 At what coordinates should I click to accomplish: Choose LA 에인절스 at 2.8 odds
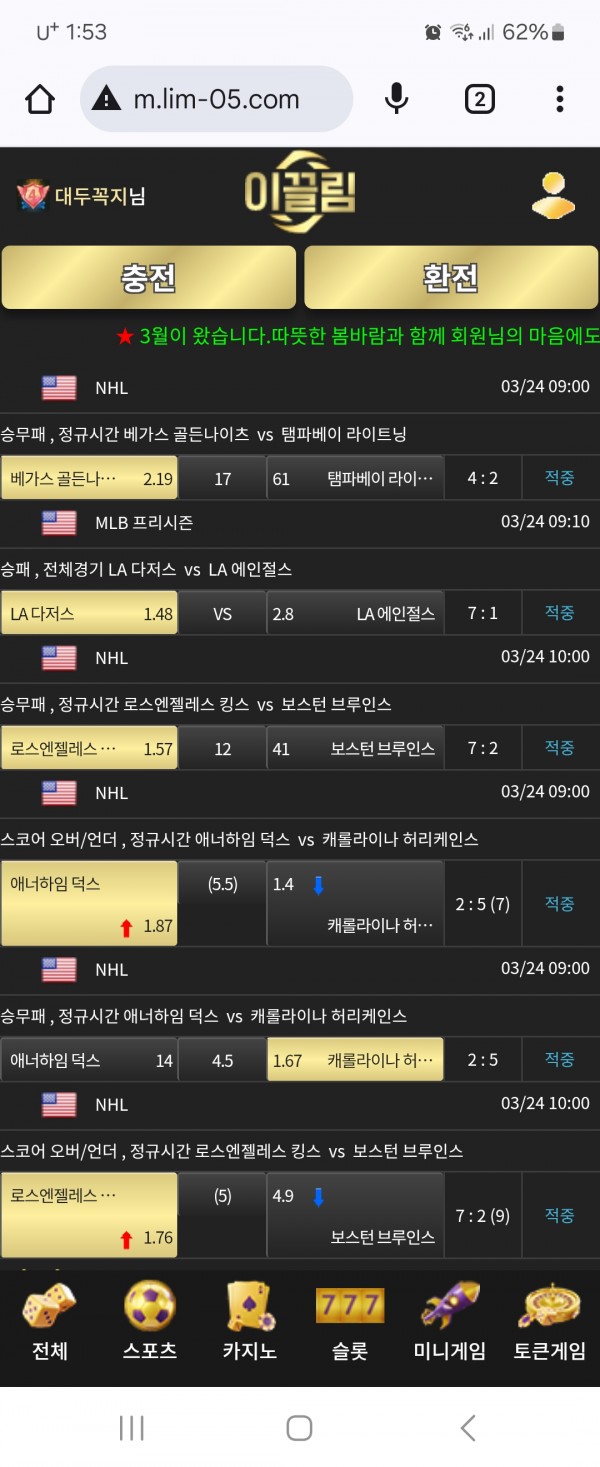pos(355,613)
